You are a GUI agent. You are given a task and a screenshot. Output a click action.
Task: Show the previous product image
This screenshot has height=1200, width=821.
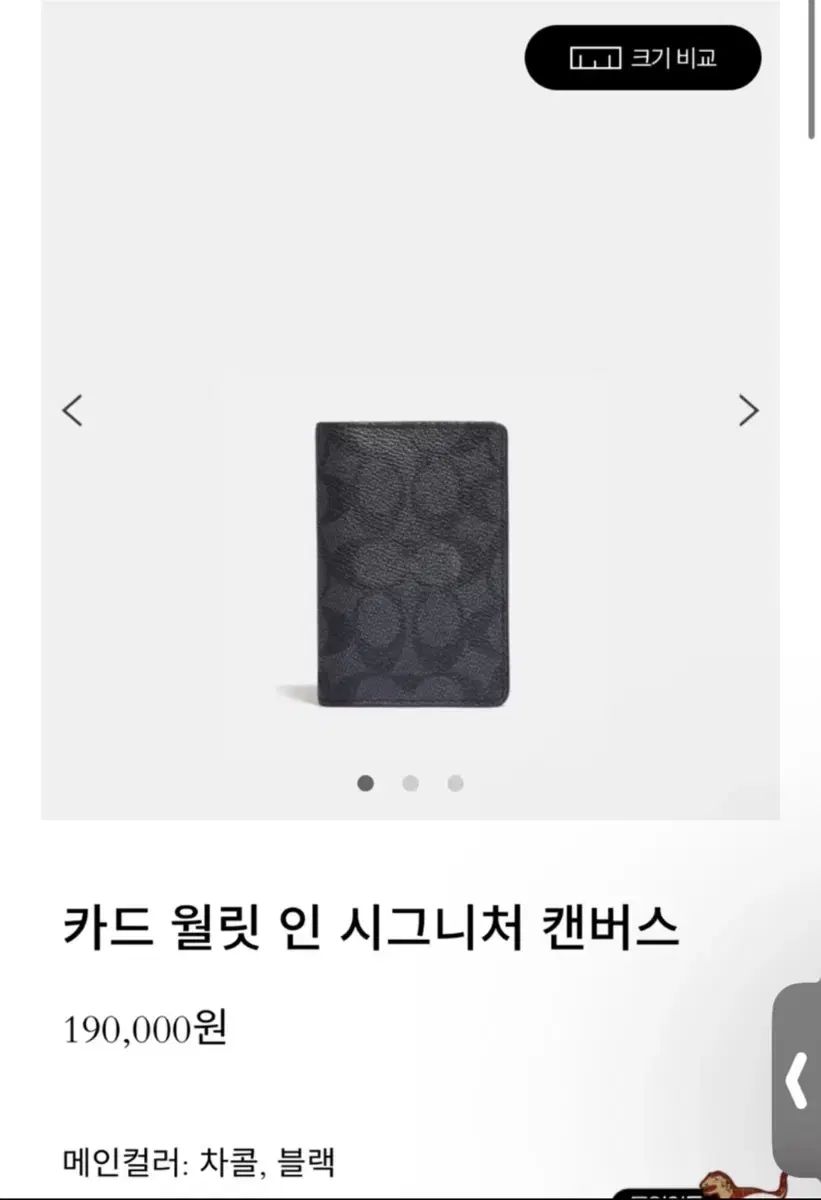pyautogui.click(x=73, y=410)
